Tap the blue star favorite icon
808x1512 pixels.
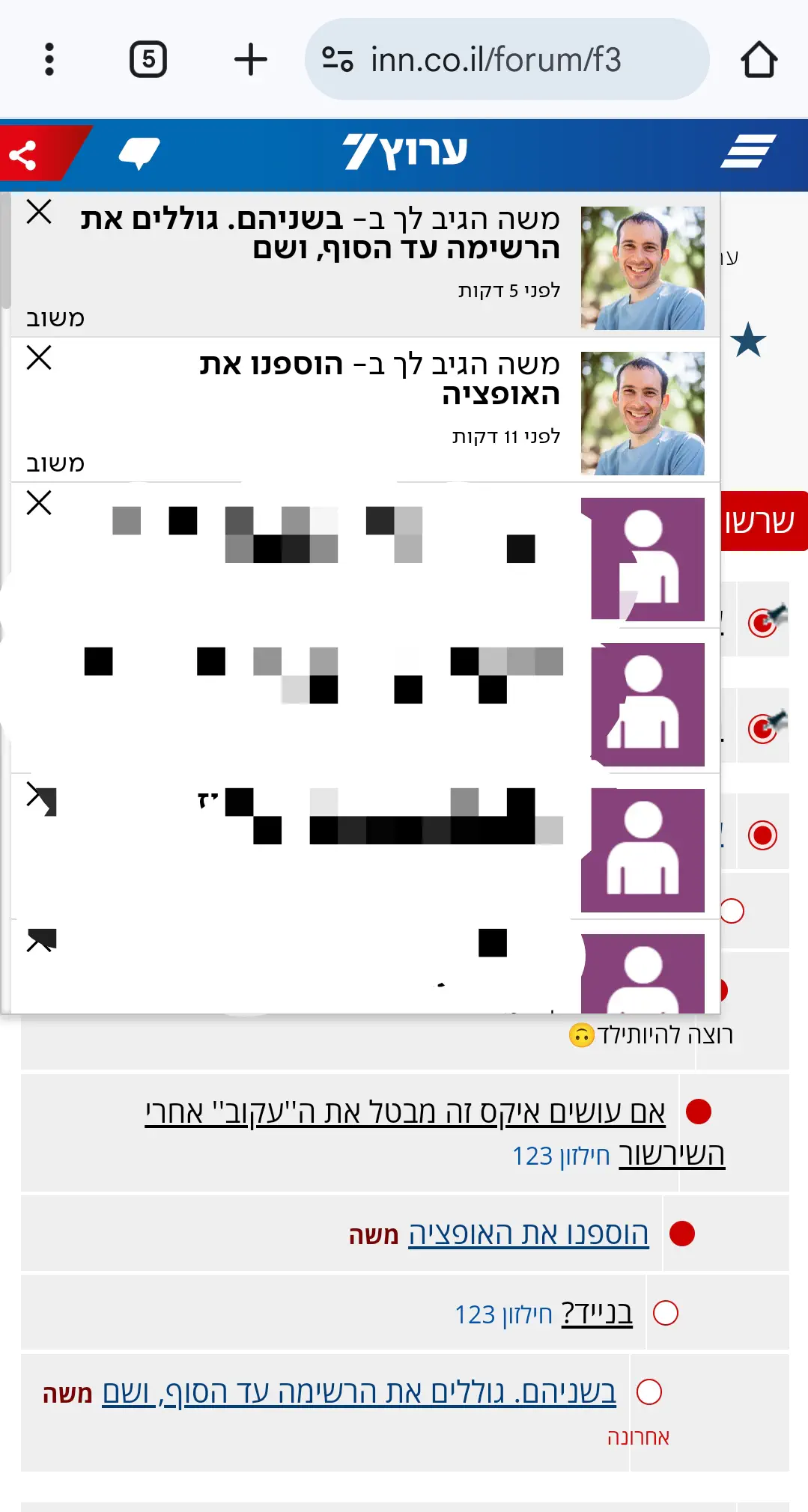[x=747, y=341]
